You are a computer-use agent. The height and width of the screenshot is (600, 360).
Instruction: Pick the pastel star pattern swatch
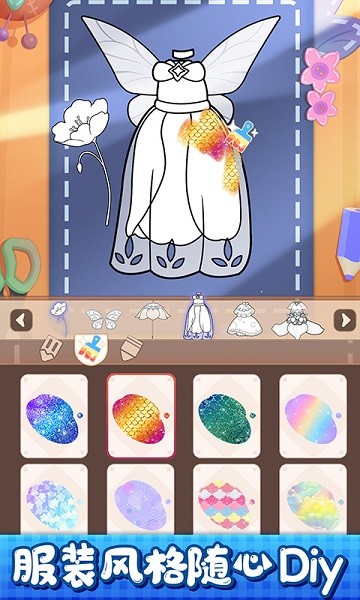click(x=54, y=499)
